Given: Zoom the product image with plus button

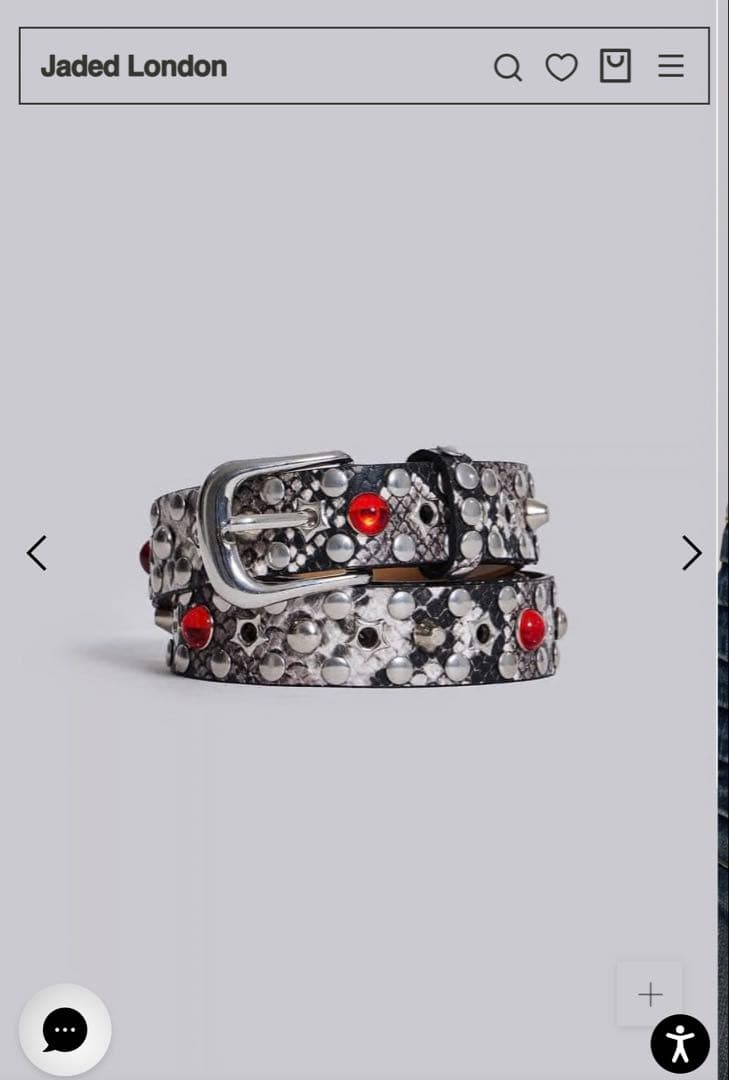Looking at the screenshot, I should [x=650, y=994].
